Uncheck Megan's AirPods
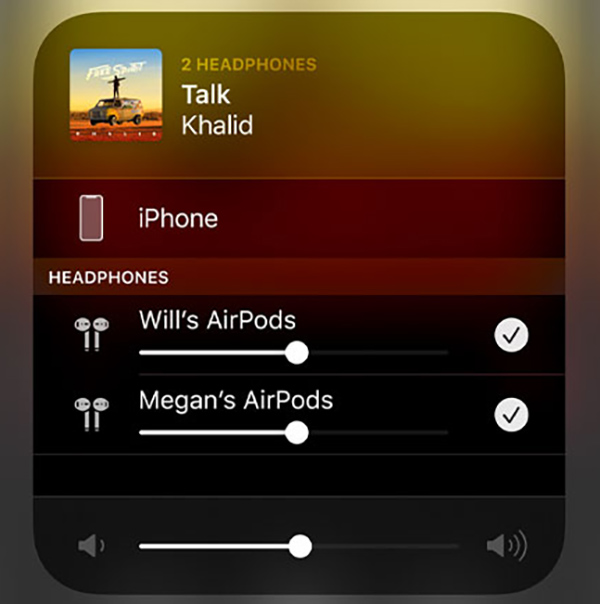 (x=511, y=414)
